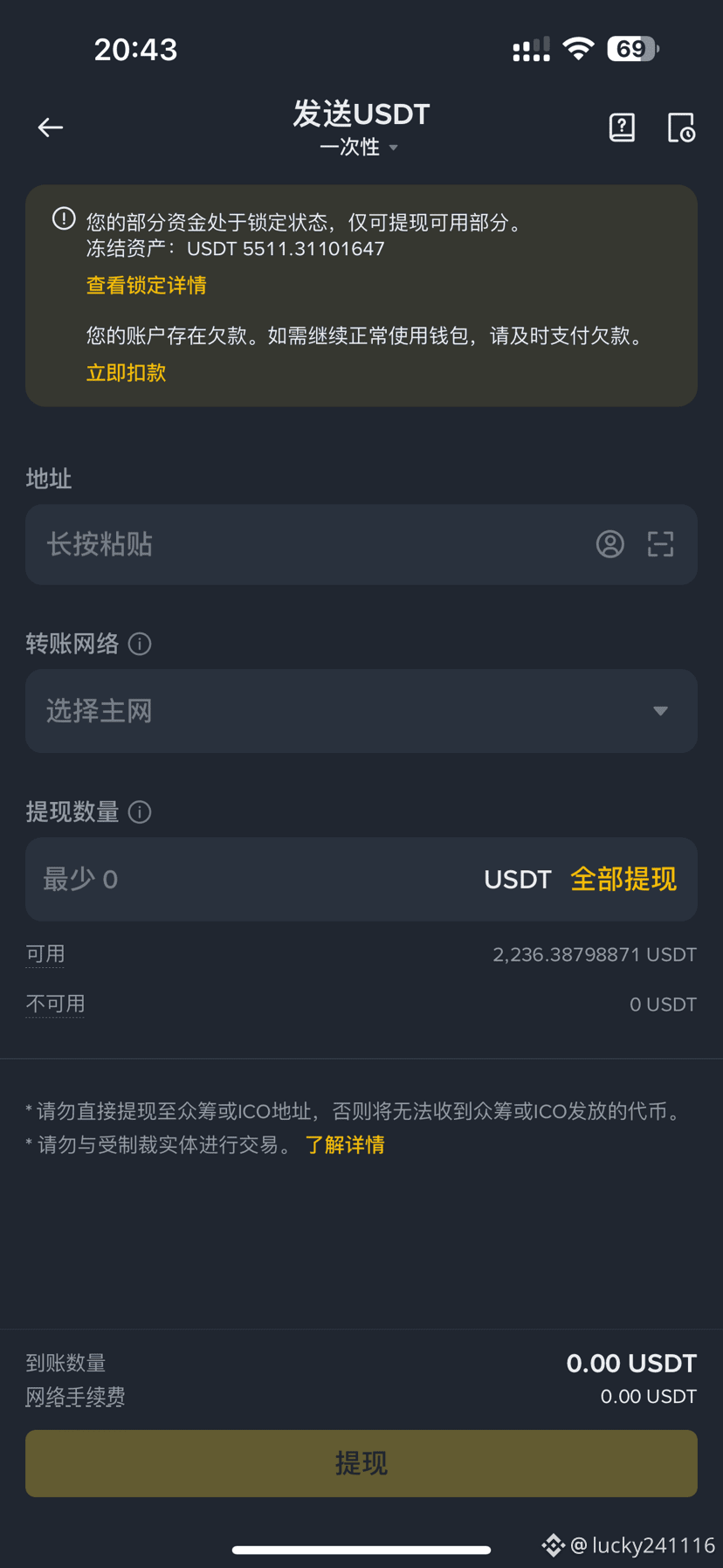Open 查看锁定详情 link
Image resolution: width=723 pixels, height=1568 pixels.
(146, 286)
